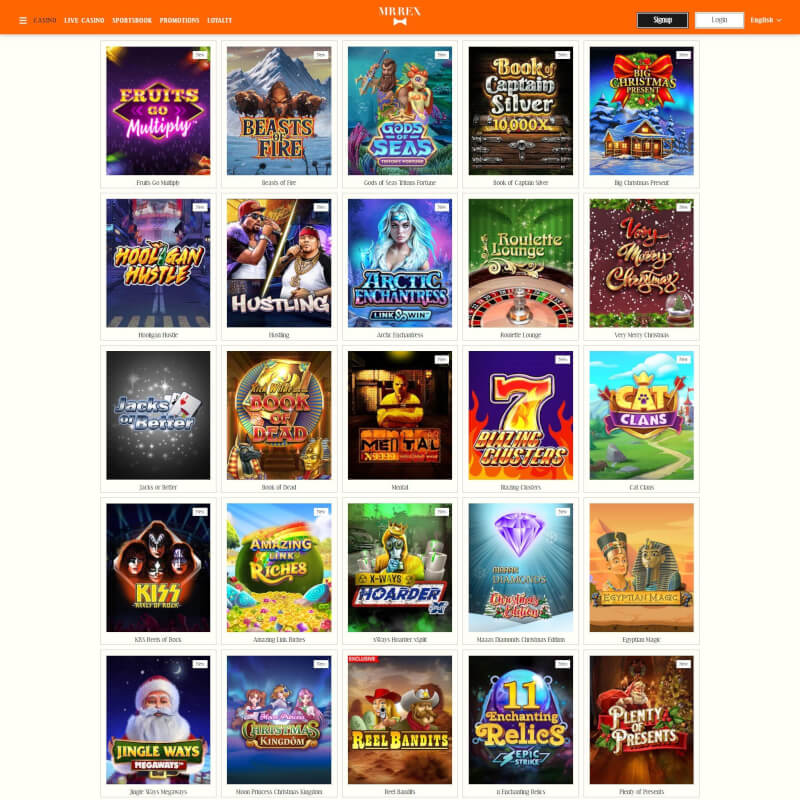800x800 pixels.
Task: Tap the Signup button
Action: tap(662, 20)
